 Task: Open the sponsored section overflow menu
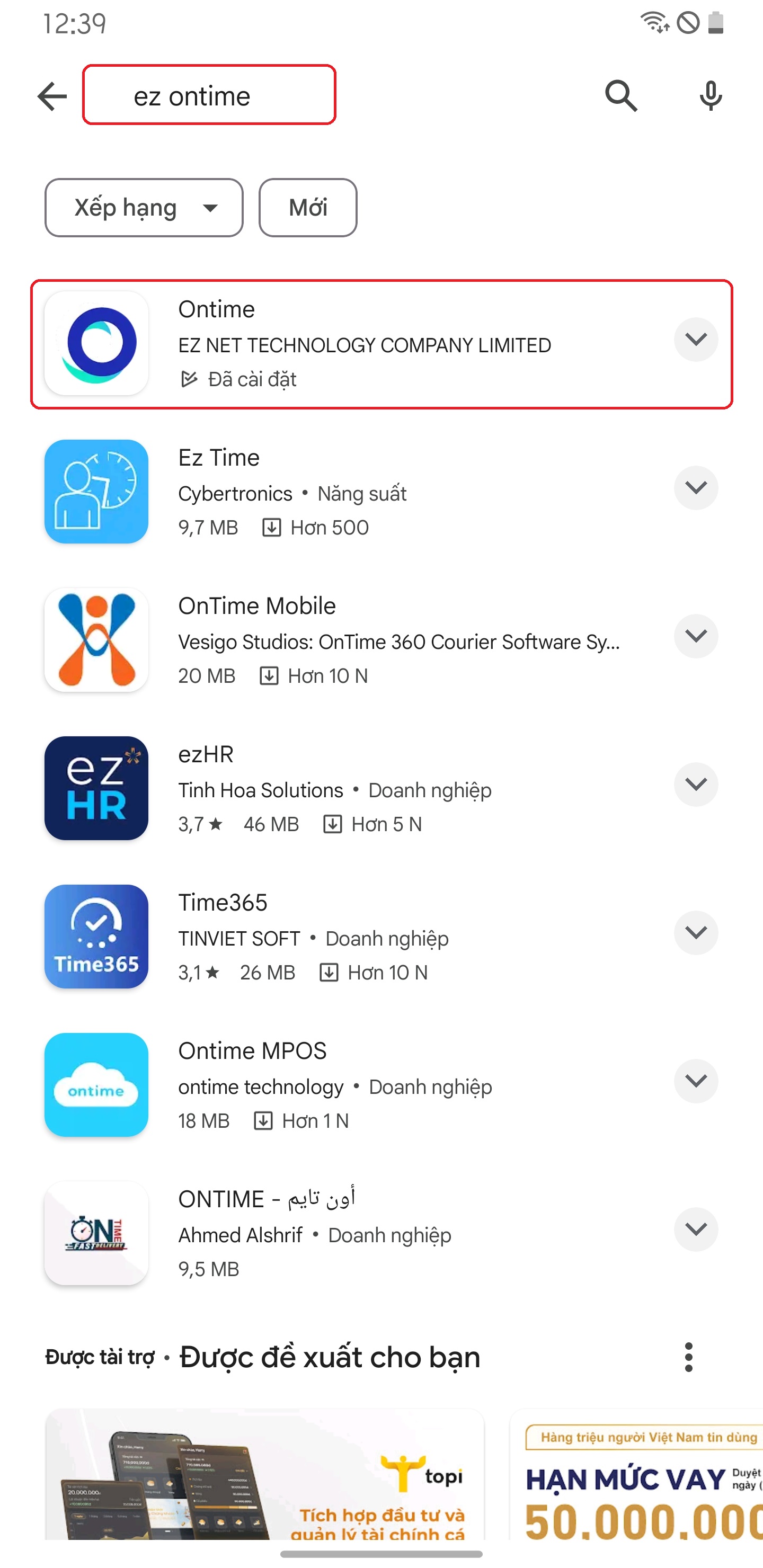coord(688,1357)
